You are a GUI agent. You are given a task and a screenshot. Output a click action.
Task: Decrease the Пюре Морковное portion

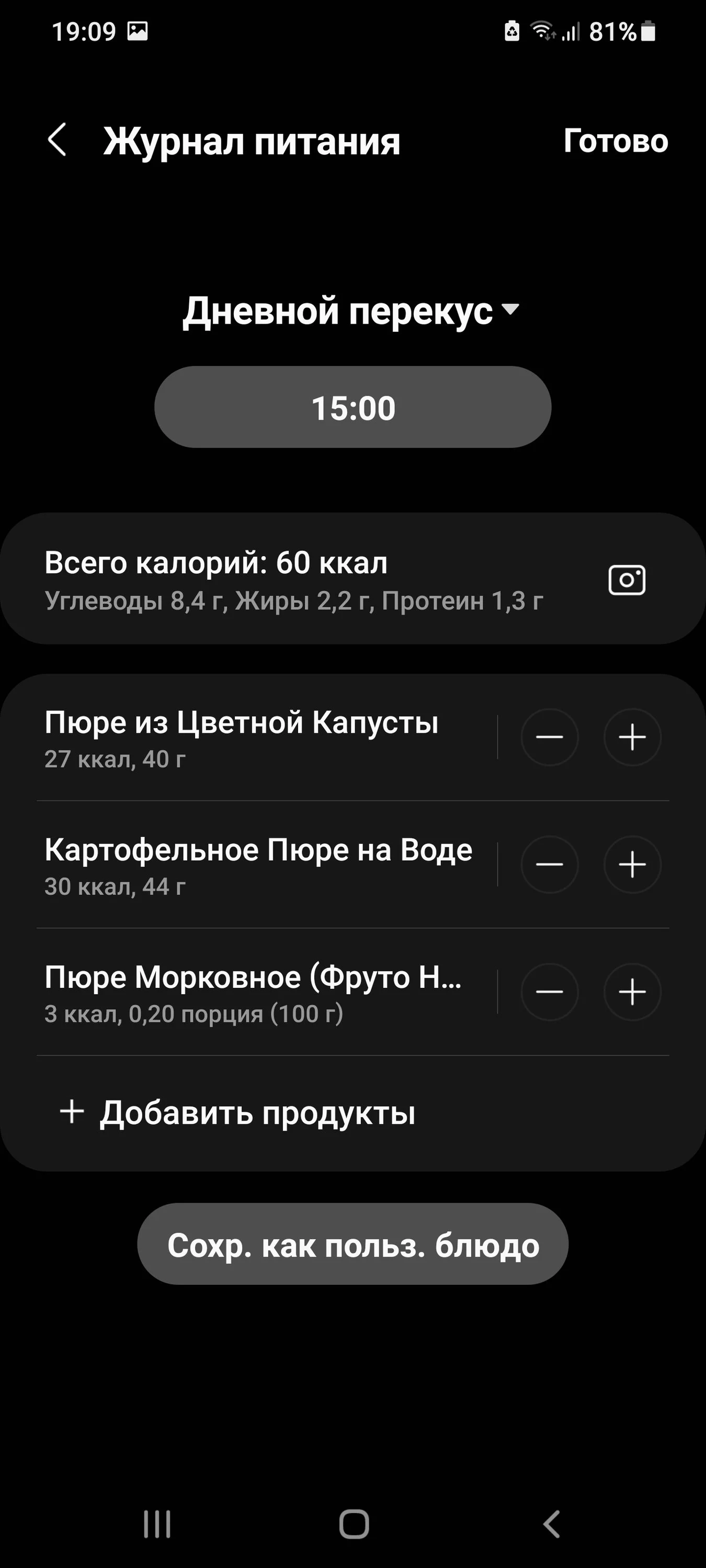550,991
